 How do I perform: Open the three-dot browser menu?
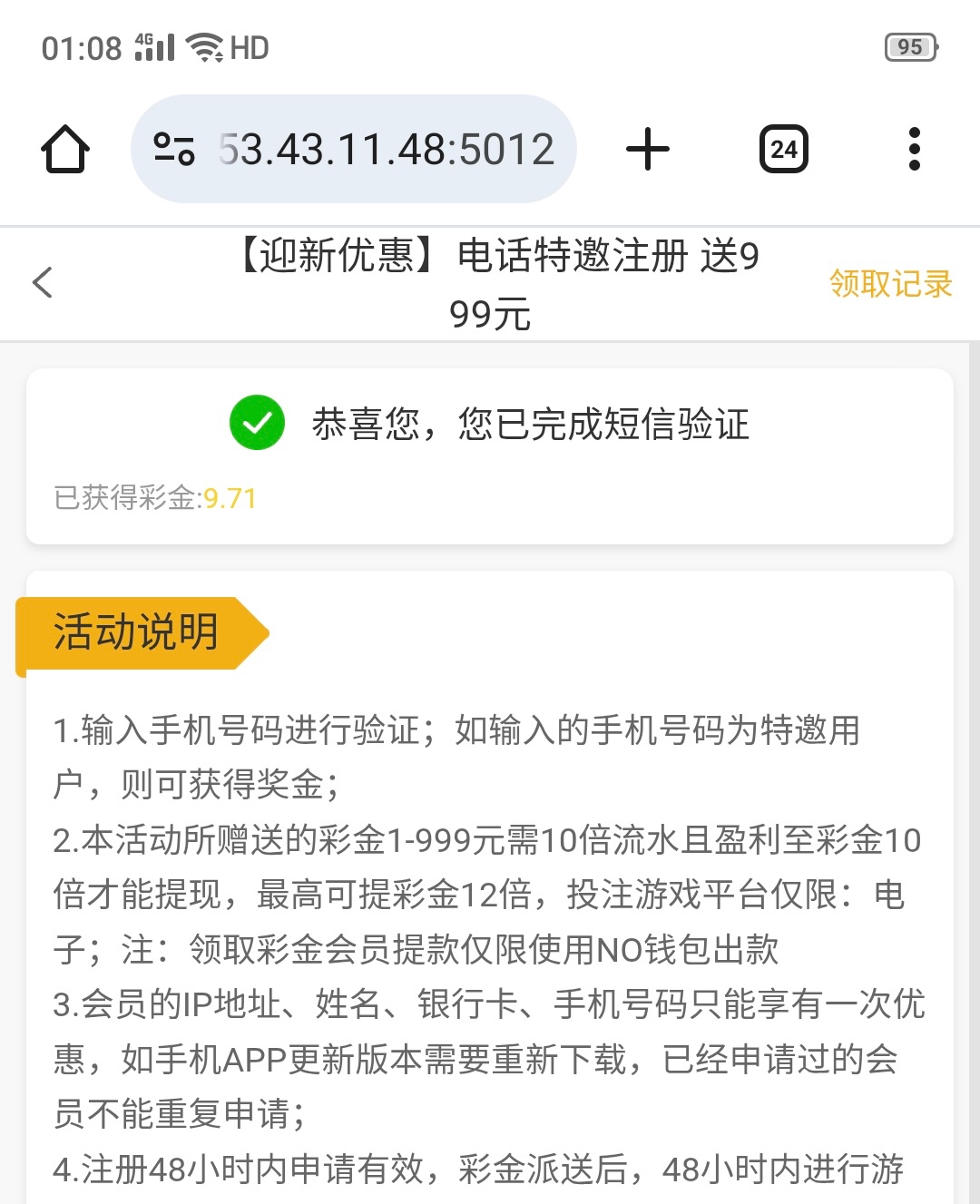[915, 149]
